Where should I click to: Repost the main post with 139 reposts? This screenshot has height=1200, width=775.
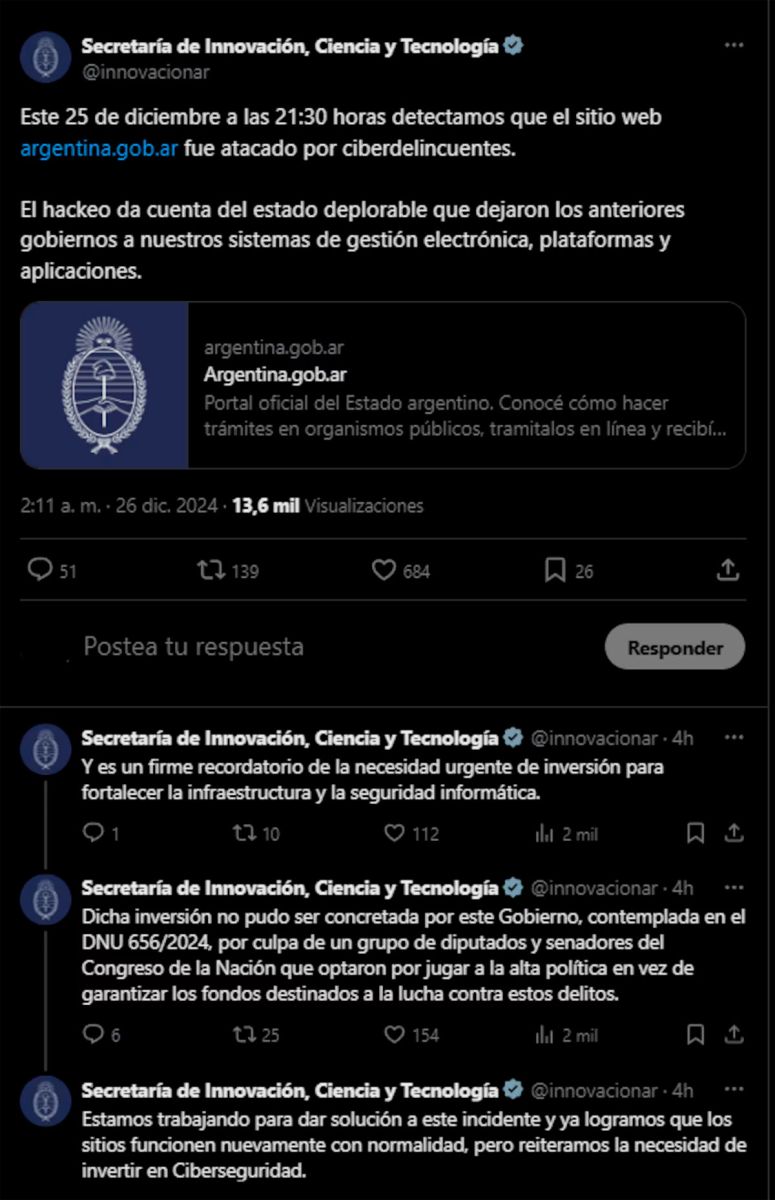[210, 570]
